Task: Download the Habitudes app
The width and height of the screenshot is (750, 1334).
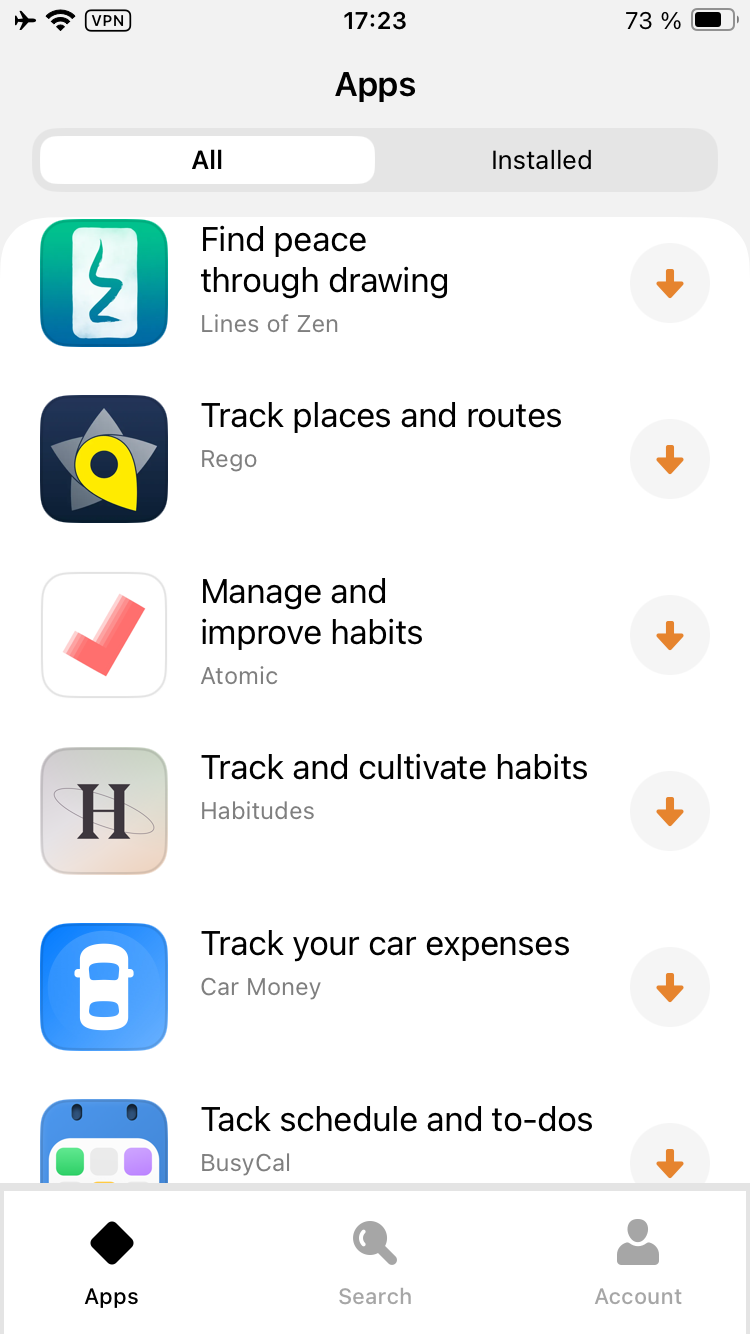Action: point(669,812)
